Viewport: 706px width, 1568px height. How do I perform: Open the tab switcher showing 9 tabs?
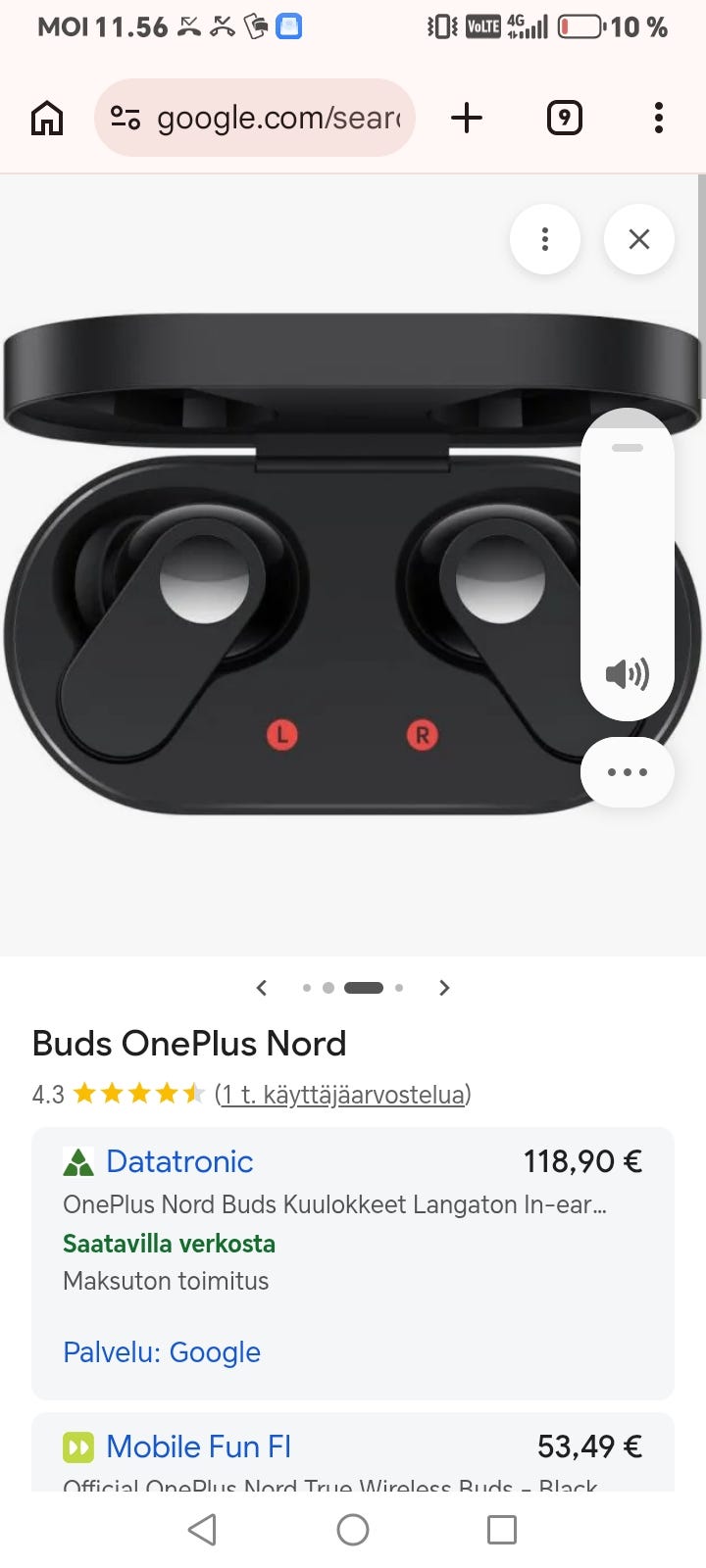(564, 118)
